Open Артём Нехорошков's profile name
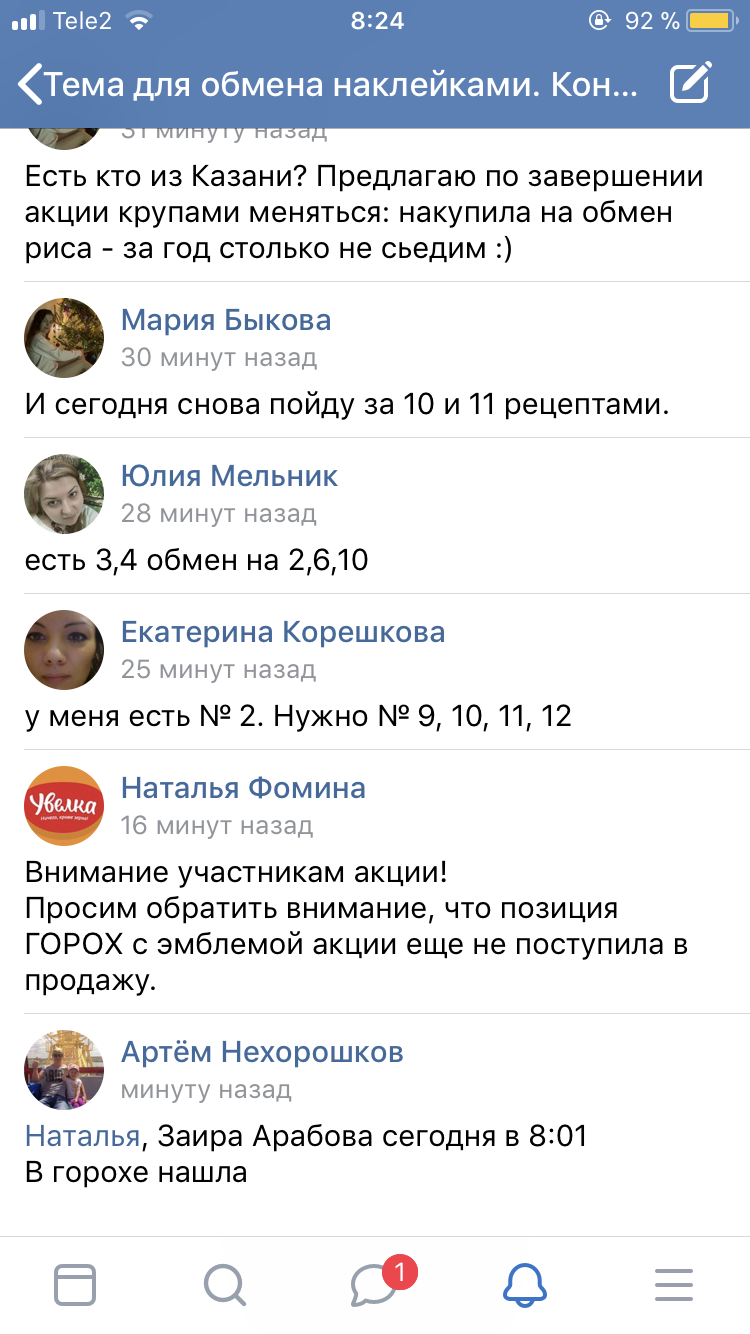This screenshot has height=1334, width=750. (x=262, y=1052)
